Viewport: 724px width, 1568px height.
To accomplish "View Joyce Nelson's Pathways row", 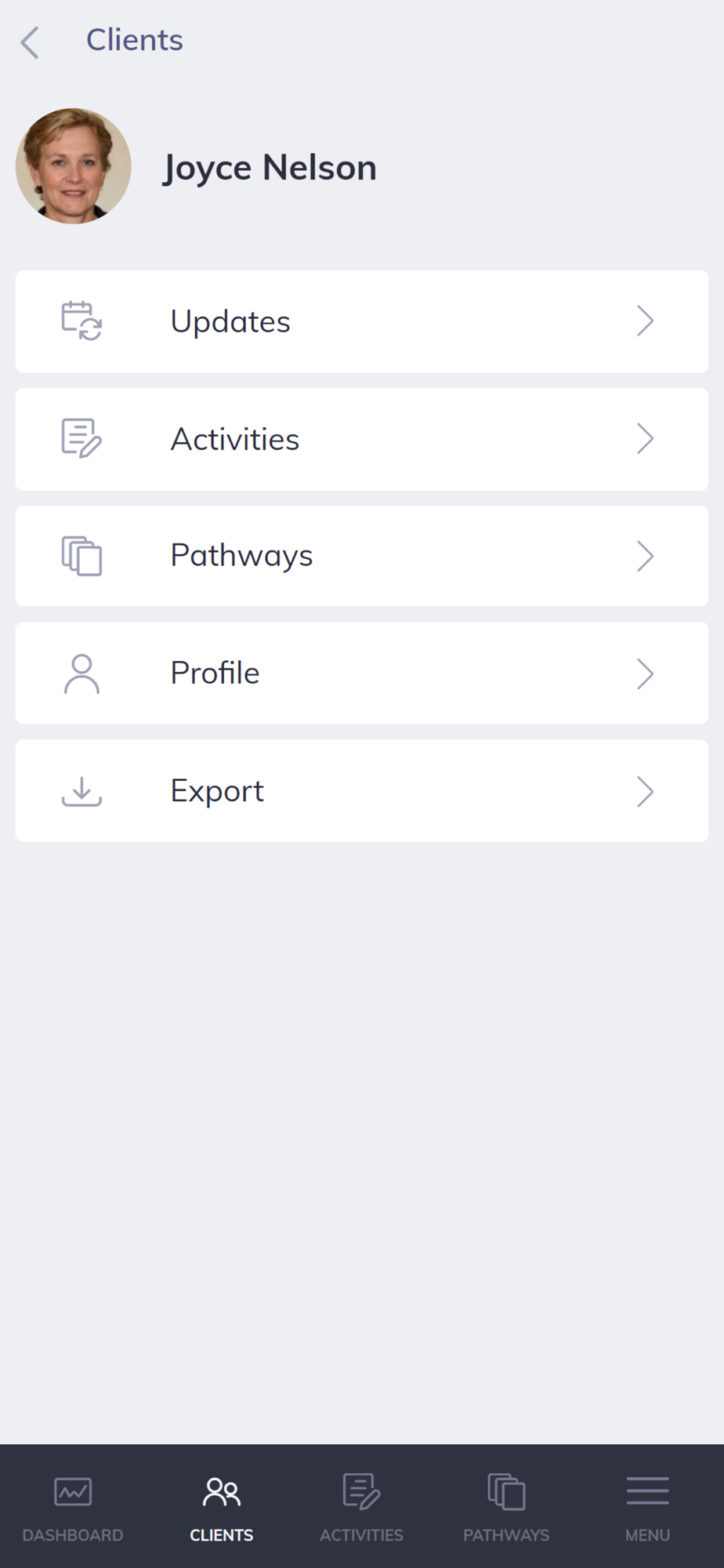I will [x=362, y=556].
